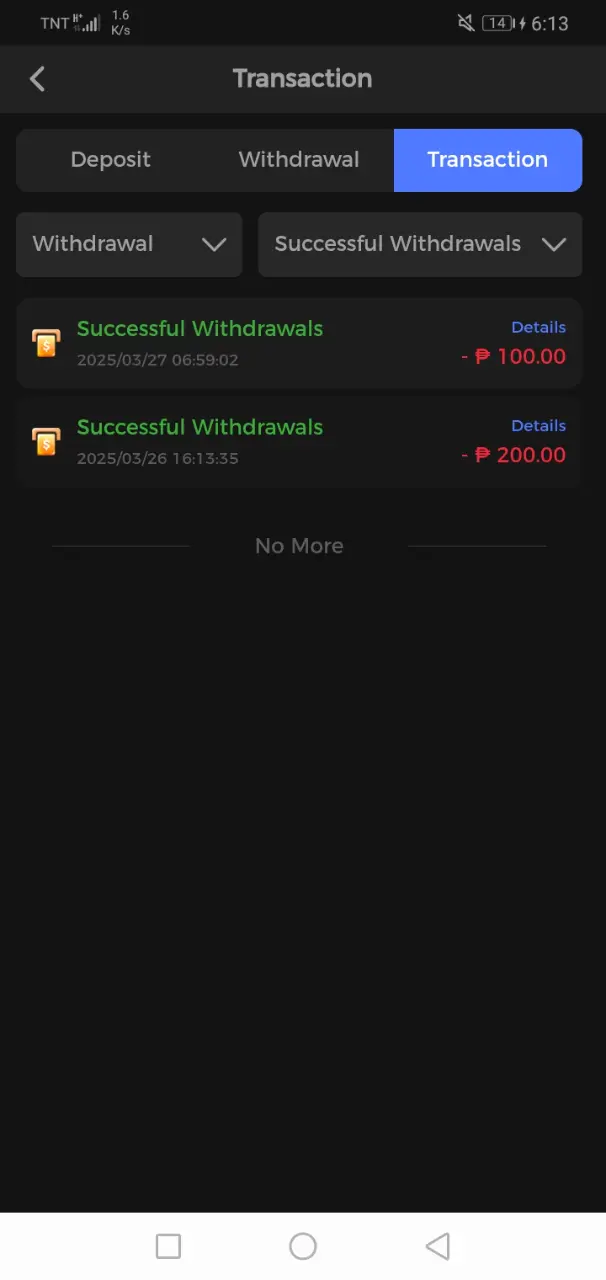Switch to the Withdrawal tab

tap(299, 160)
